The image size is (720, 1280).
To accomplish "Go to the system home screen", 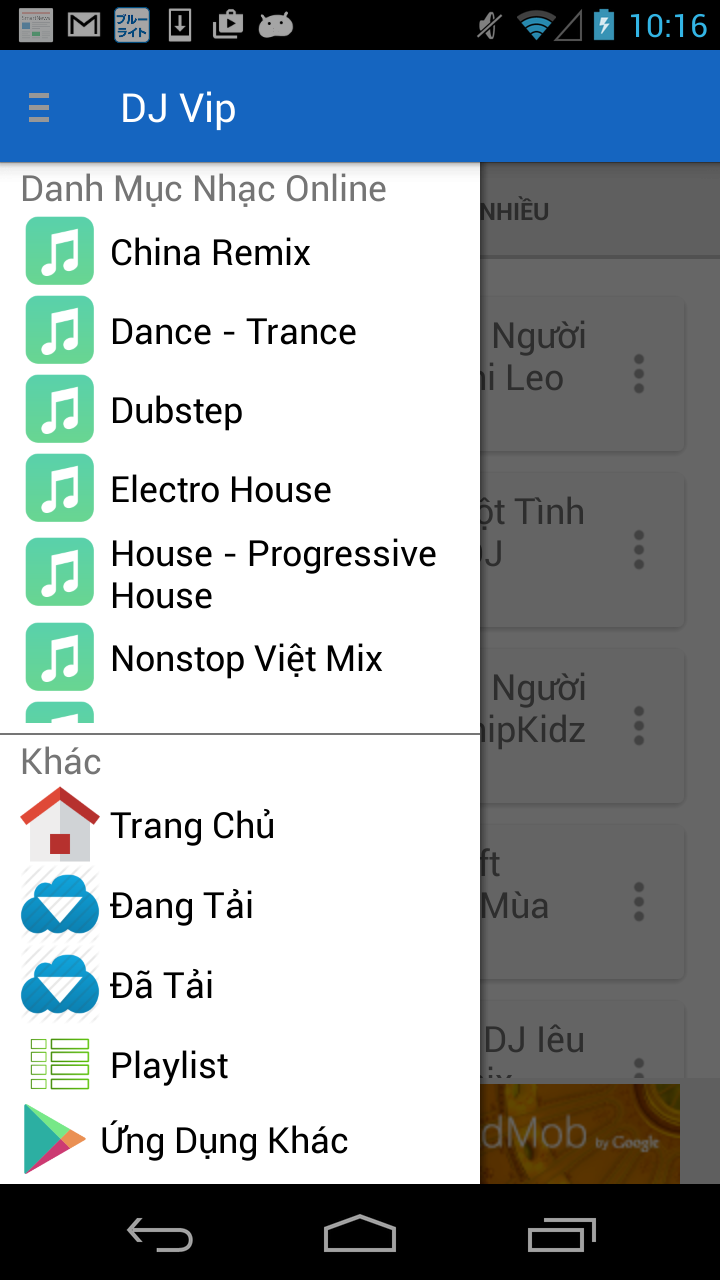I will point(360,1235).
